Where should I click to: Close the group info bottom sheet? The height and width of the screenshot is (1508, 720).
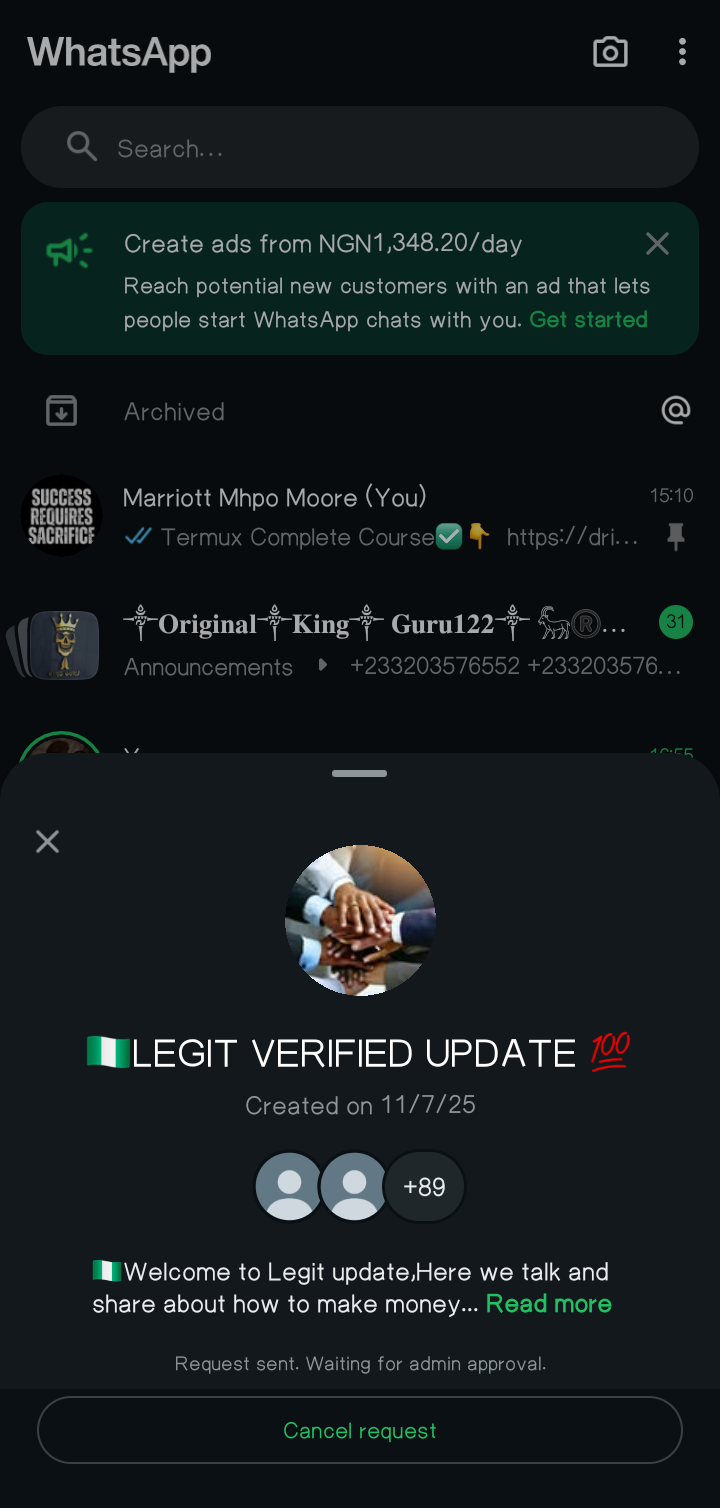click(47, 841)
